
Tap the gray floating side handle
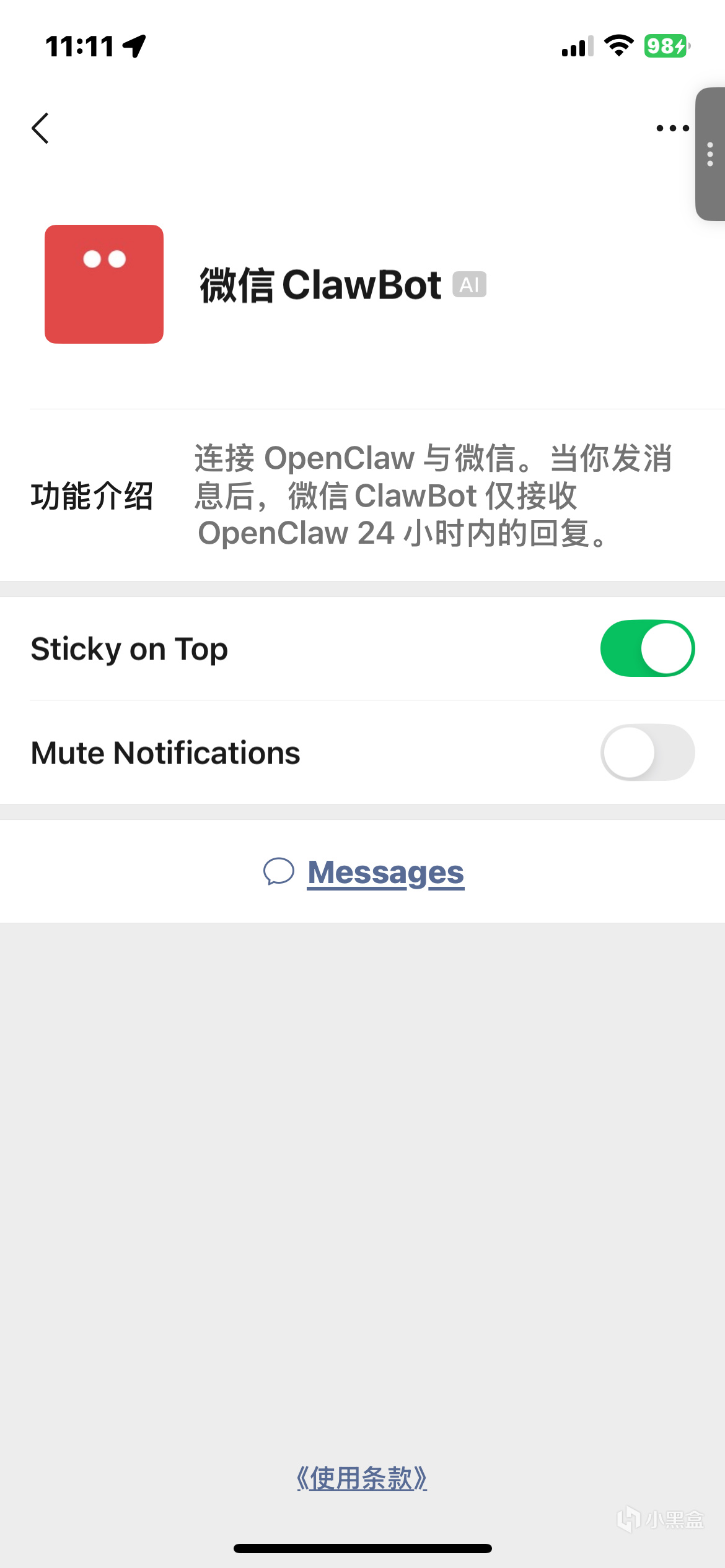710,154
